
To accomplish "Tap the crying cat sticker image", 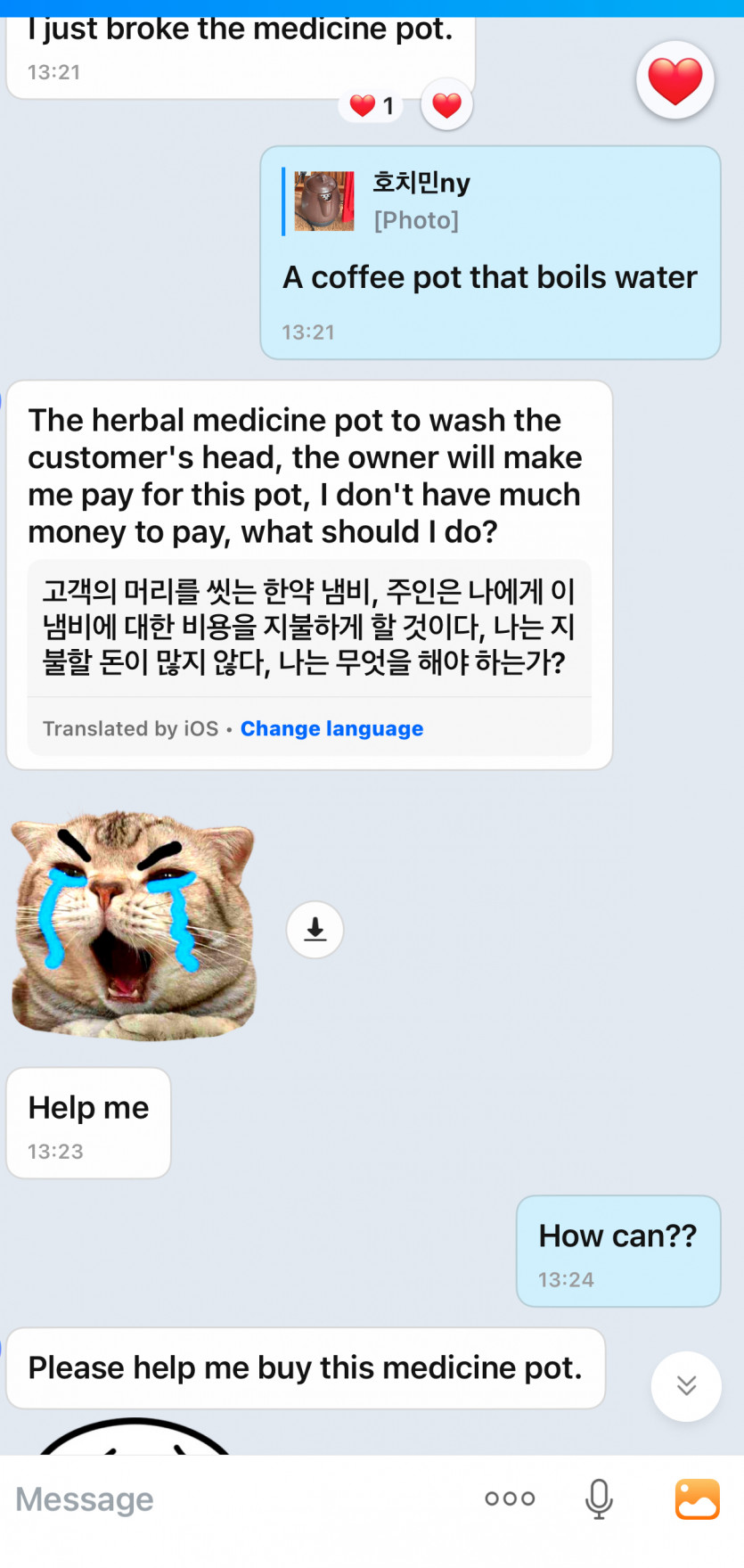I will pos(132,925).
